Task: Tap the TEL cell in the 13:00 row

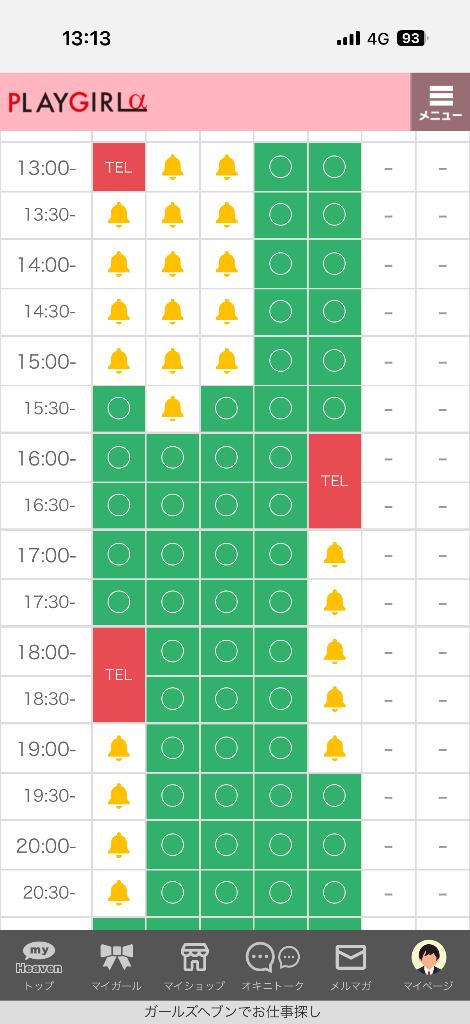Action: click(119, 167)
